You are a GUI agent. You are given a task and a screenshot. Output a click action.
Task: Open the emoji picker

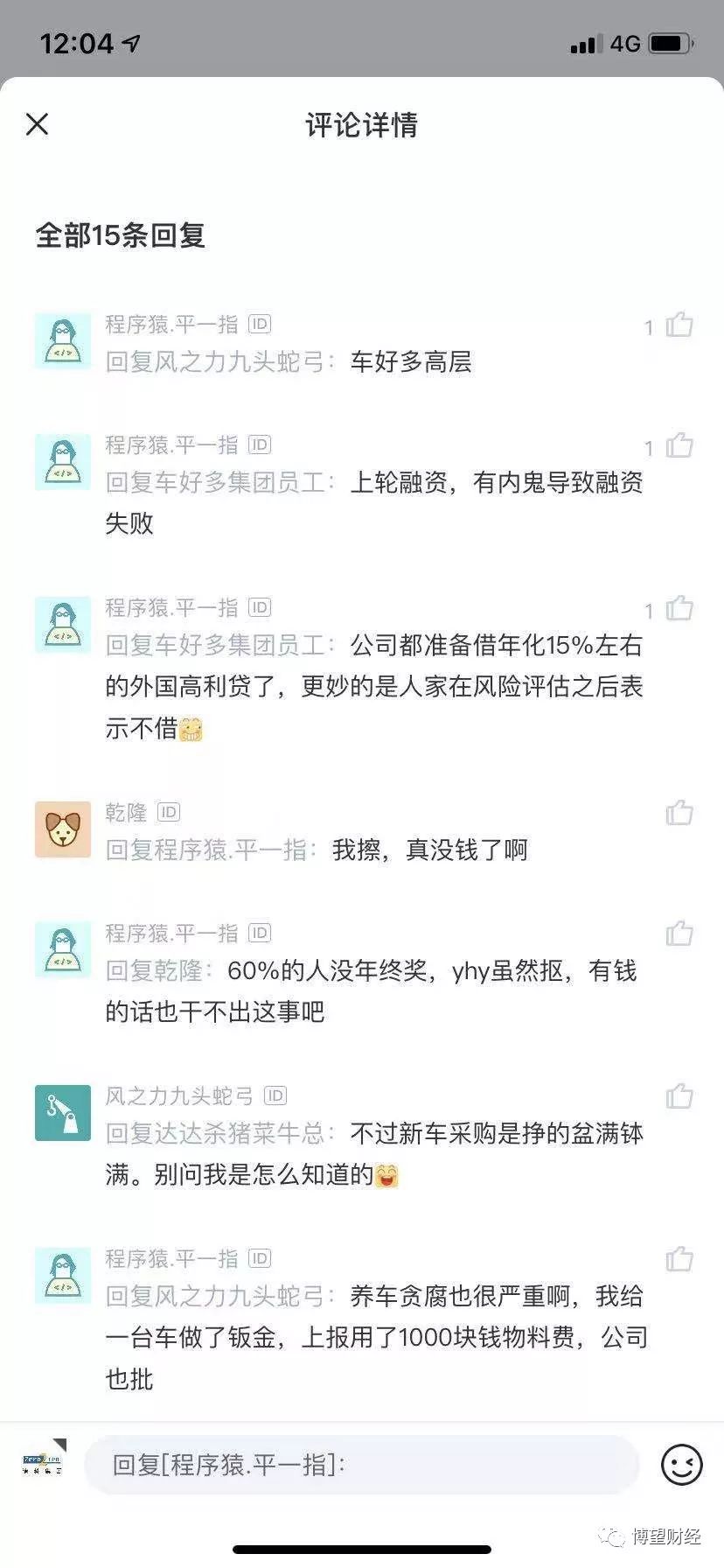681,1464
